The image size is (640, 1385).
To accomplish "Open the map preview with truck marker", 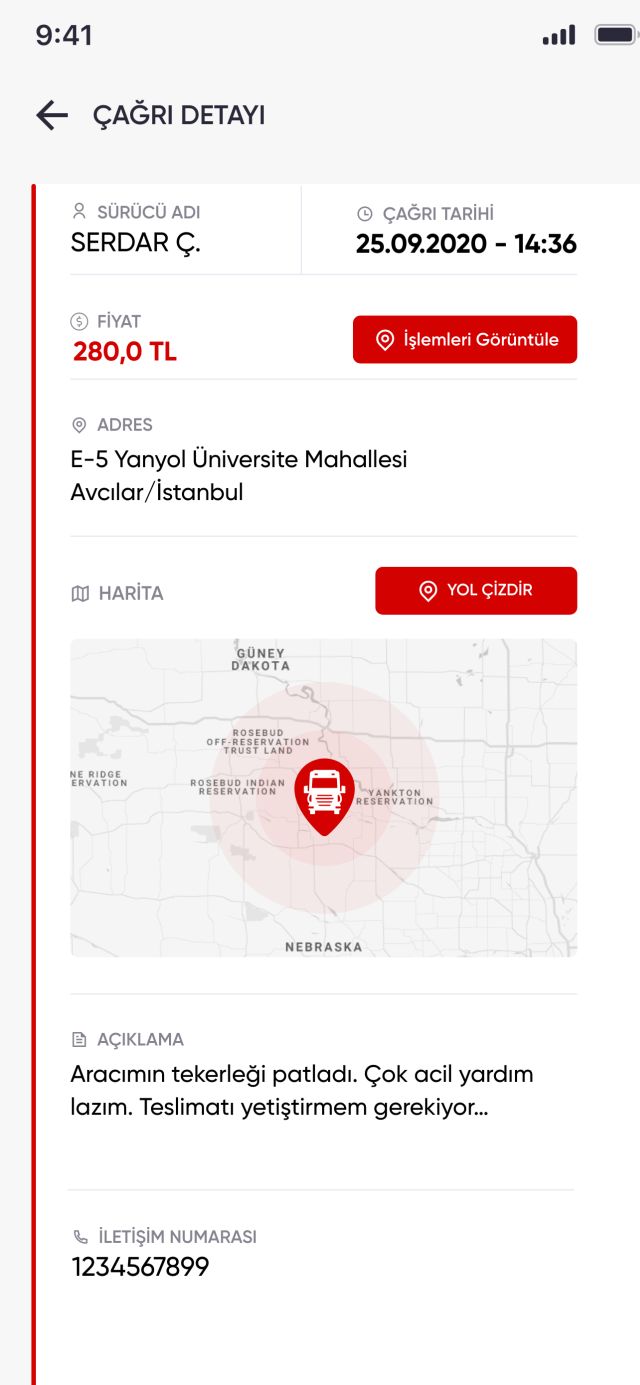I will pyautogui.click(x=323, y=798).
